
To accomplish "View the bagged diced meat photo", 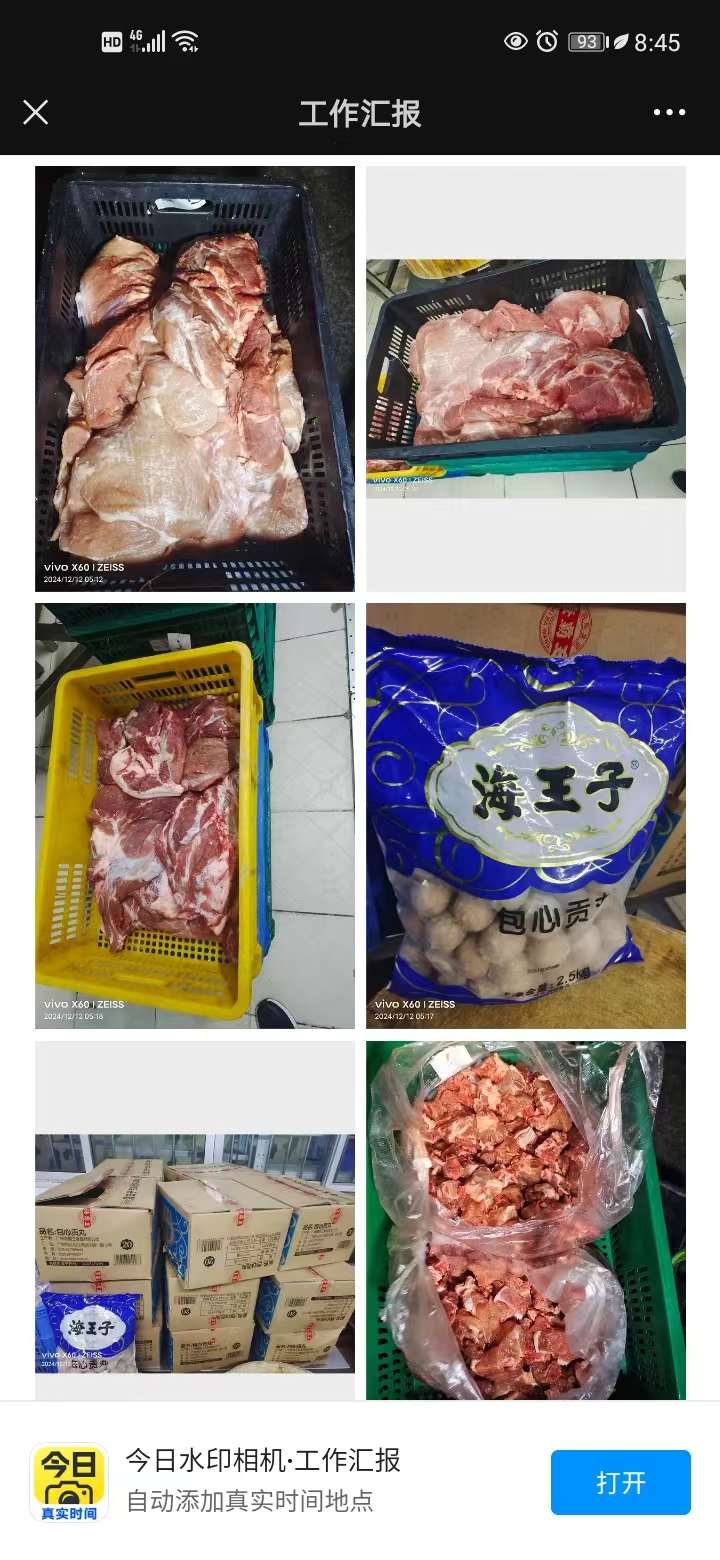I will (x=525, y=1220).
